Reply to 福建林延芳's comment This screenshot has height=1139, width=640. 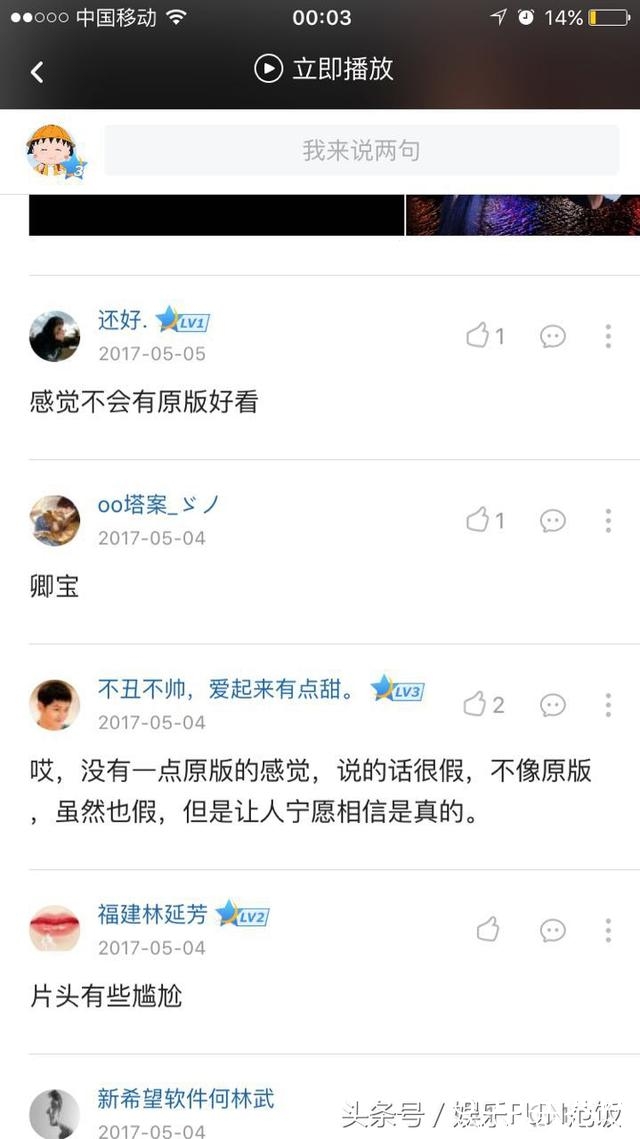point(553,930)
